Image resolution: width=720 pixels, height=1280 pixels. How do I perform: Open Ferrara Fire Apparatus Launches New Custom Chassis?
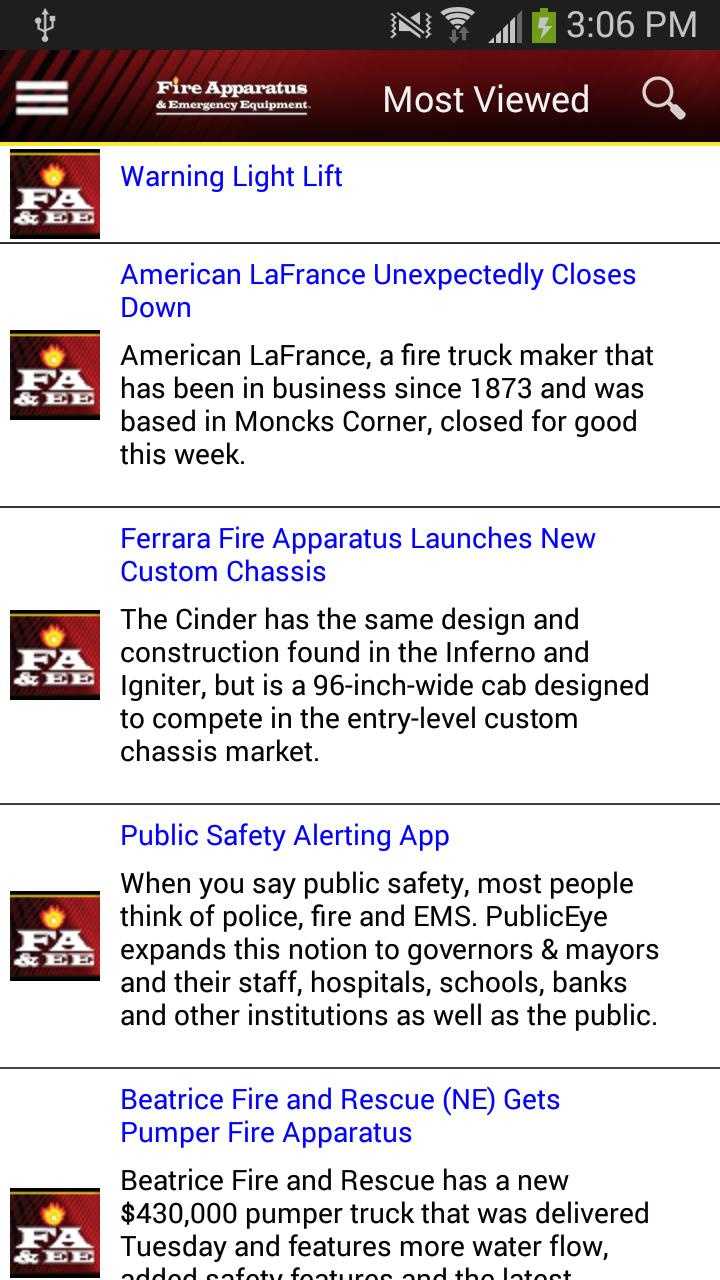click(358, 555)
